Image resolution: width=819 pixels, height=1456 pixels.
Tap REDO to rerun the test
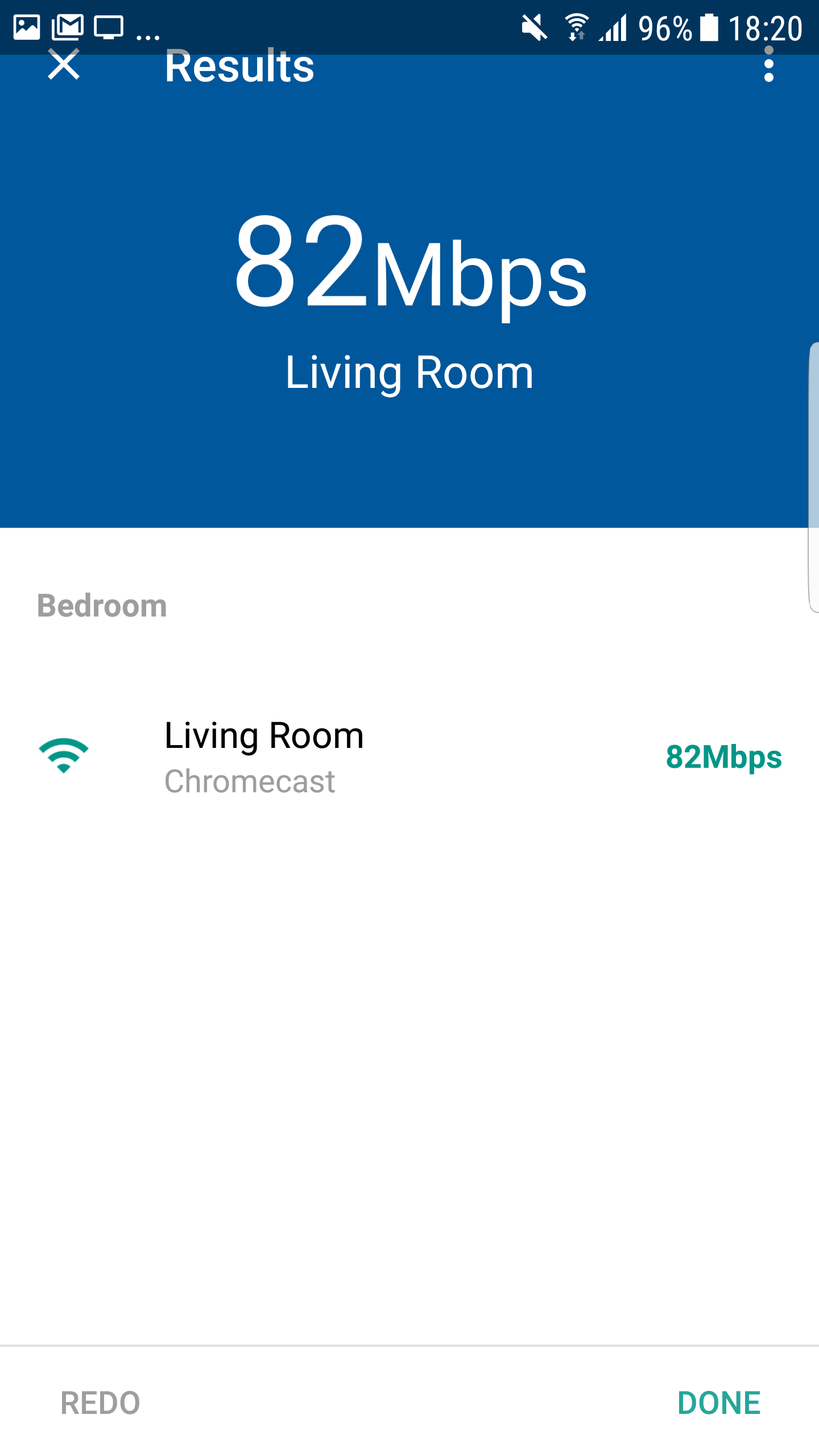(100, 1403)
